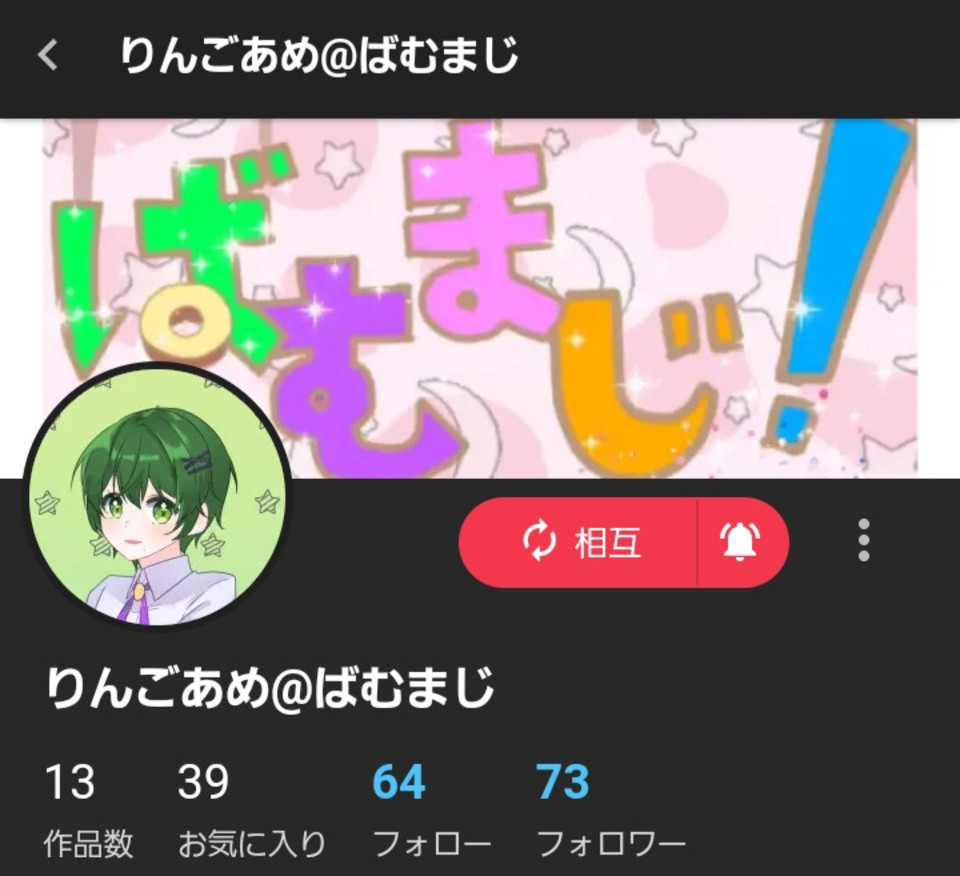The width and height of the screenshot is (960, 876).
Task: Open the notification bell settings
Action: click(x=740, y=542)
